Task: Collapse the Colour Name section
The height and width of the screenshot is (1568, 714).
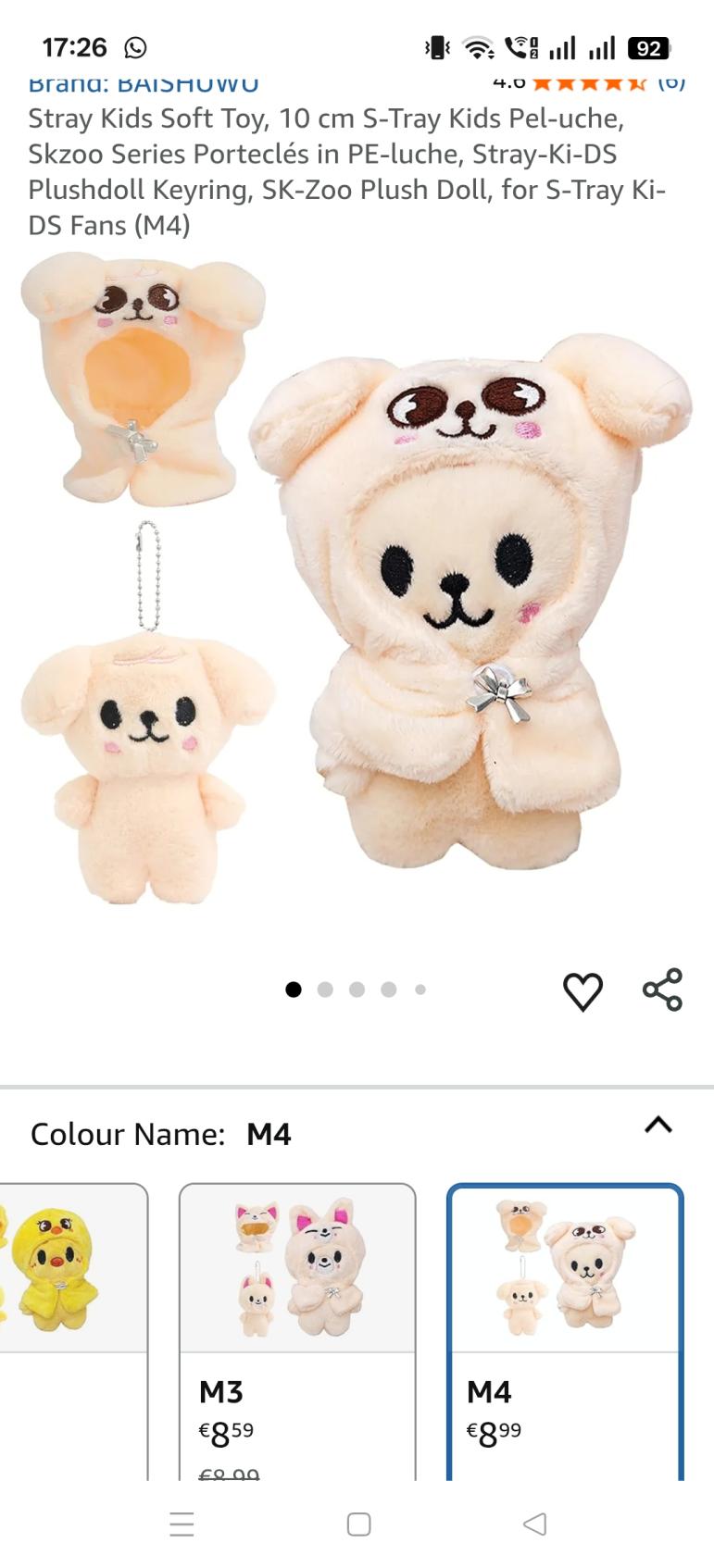Action: pyautogui.click(x=658, y=1126)
